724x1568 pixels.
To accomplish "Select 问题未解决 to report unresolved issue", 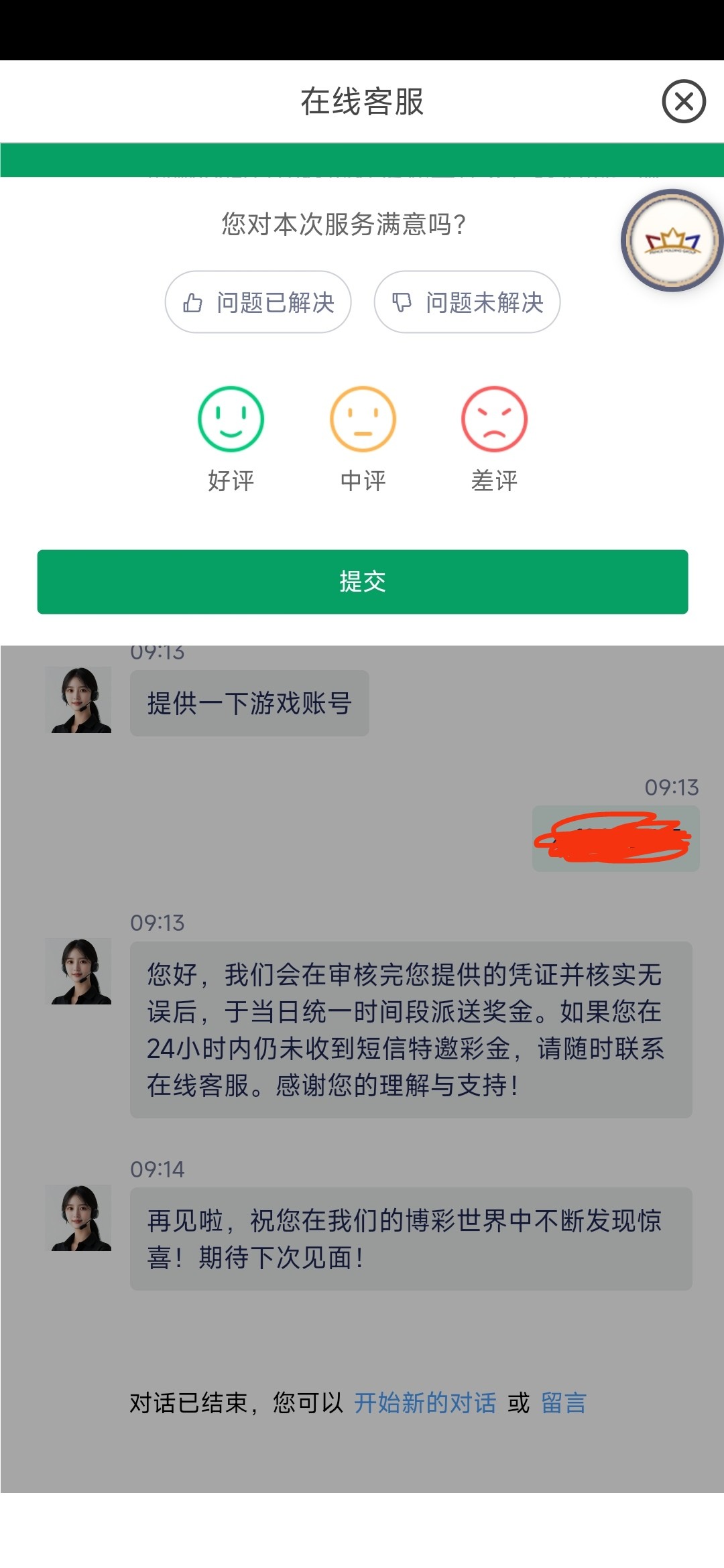I will point(467,302).
